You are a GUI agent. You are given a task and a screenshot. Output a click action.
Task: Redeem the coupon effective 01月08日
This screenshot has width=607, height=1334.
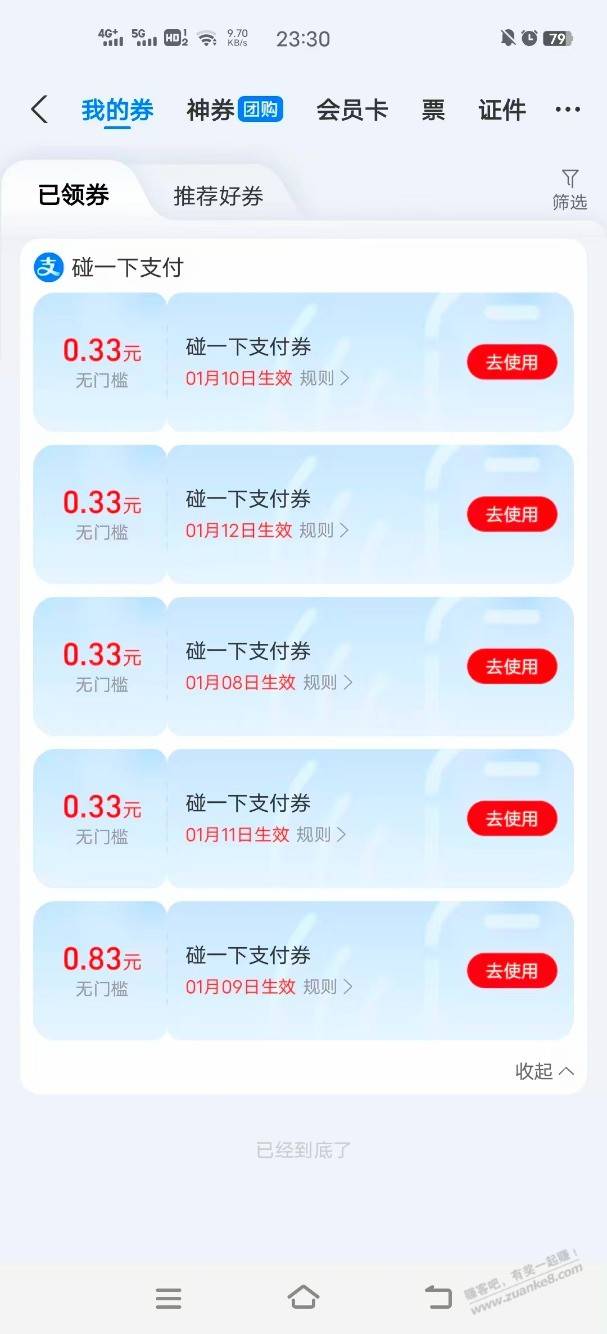click(x=511, y=667)
